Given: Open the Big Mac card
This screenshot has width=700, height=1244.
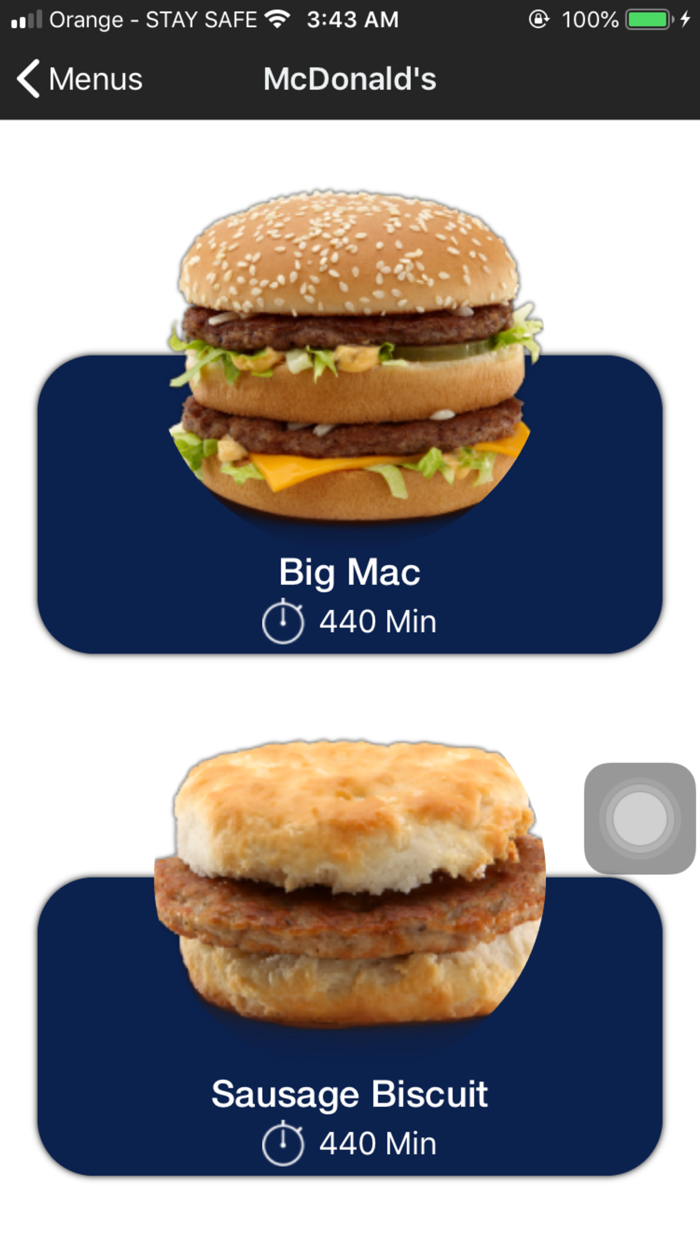Looking at the screenshot, I should [x=350, y=504].
